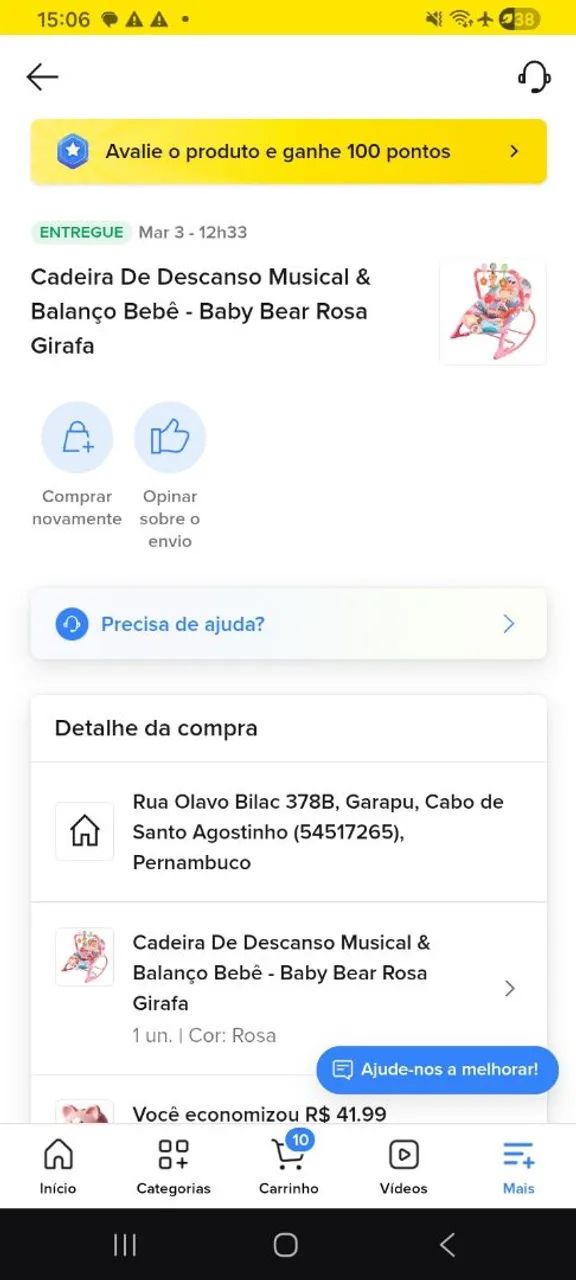Go back with the top-left arrow

tap(42, 77)
